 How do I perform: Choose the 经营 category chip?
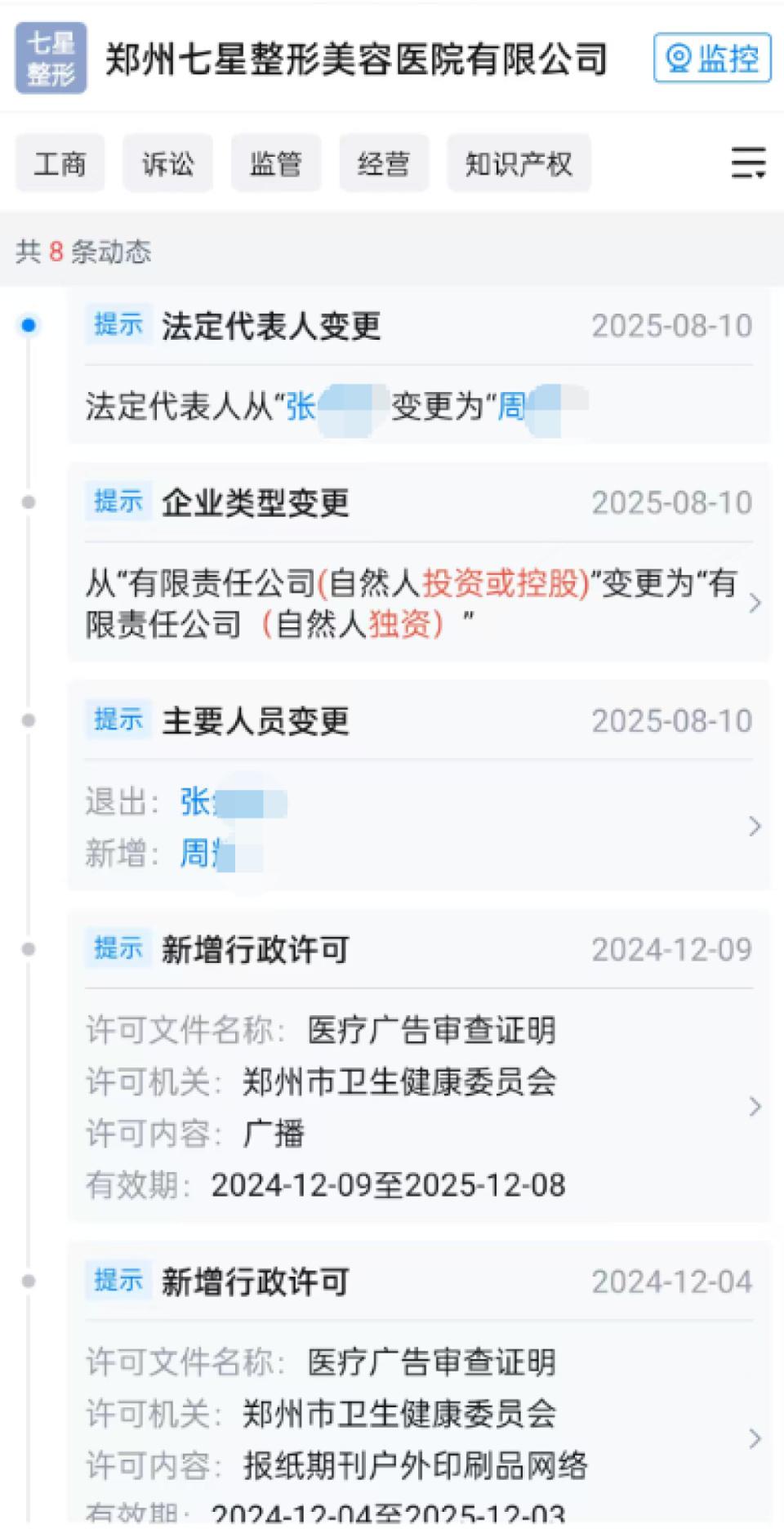coord(383,163)
